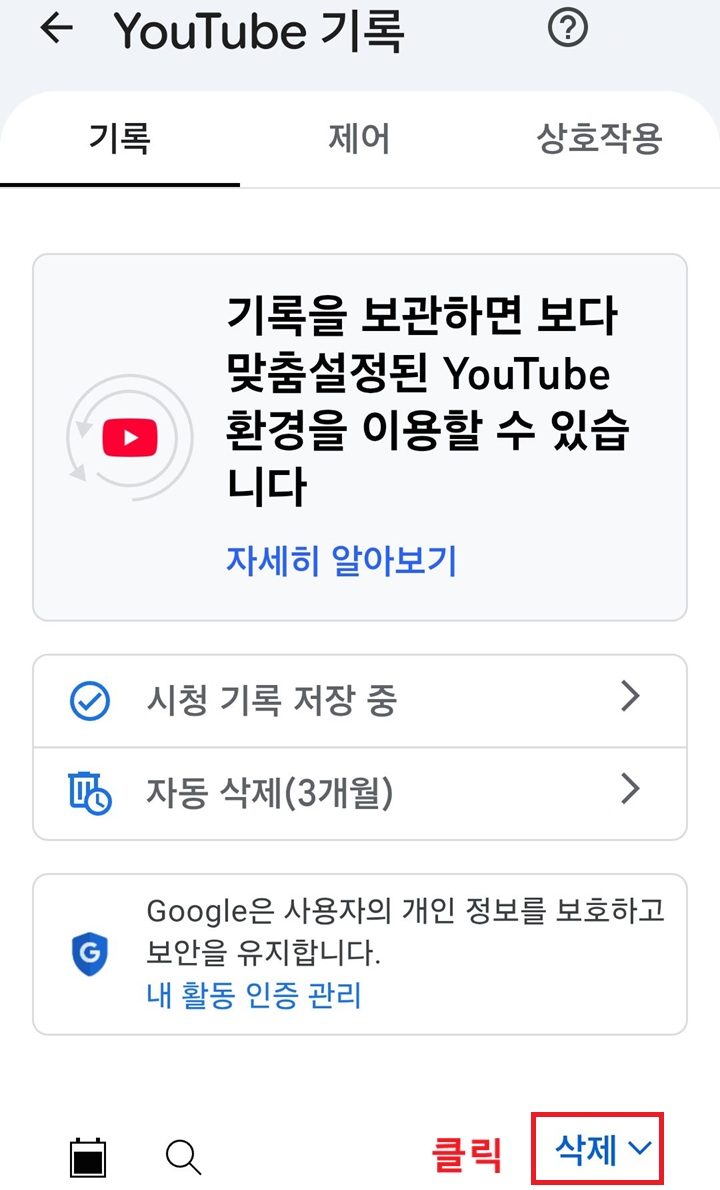
Task: Click the back arrow to YouTube 기록
Action: 55,30
